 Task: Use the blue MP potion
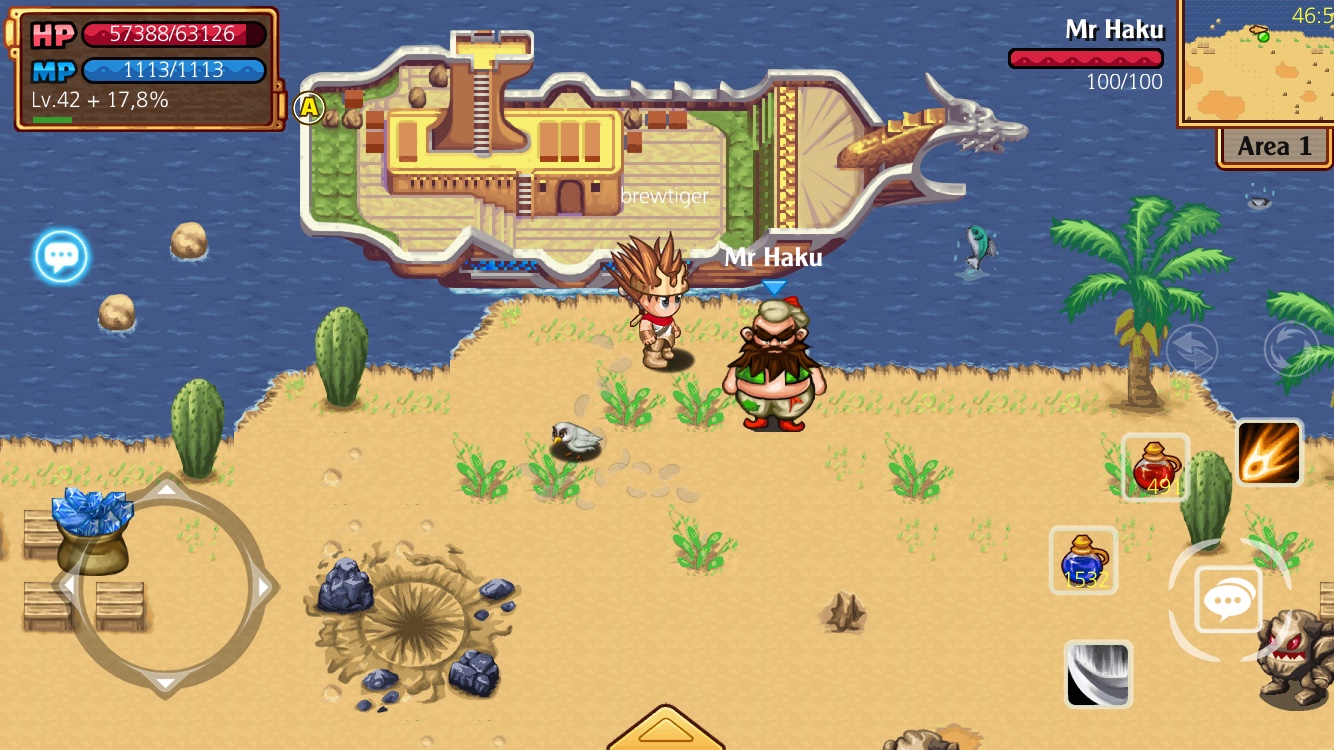(1083, 560)
